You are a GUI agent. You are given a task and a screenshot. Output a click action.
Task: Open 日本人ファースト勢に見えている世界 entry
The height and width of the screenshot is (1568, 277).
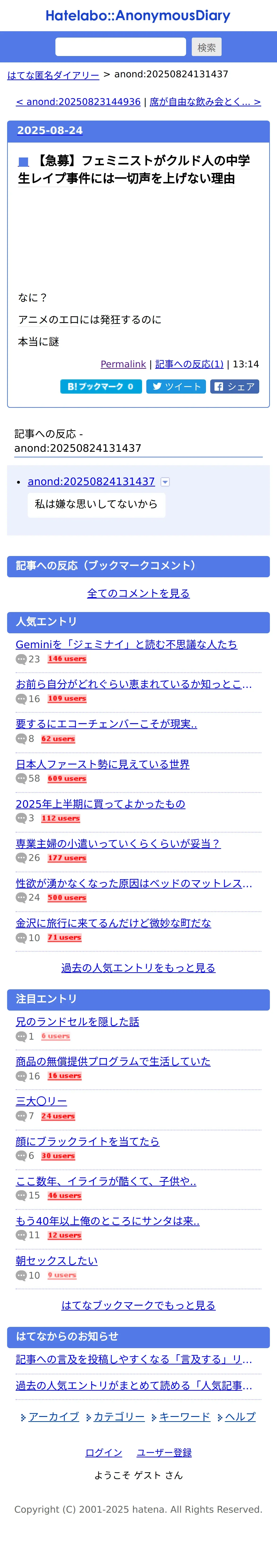(x=103, y=764)
